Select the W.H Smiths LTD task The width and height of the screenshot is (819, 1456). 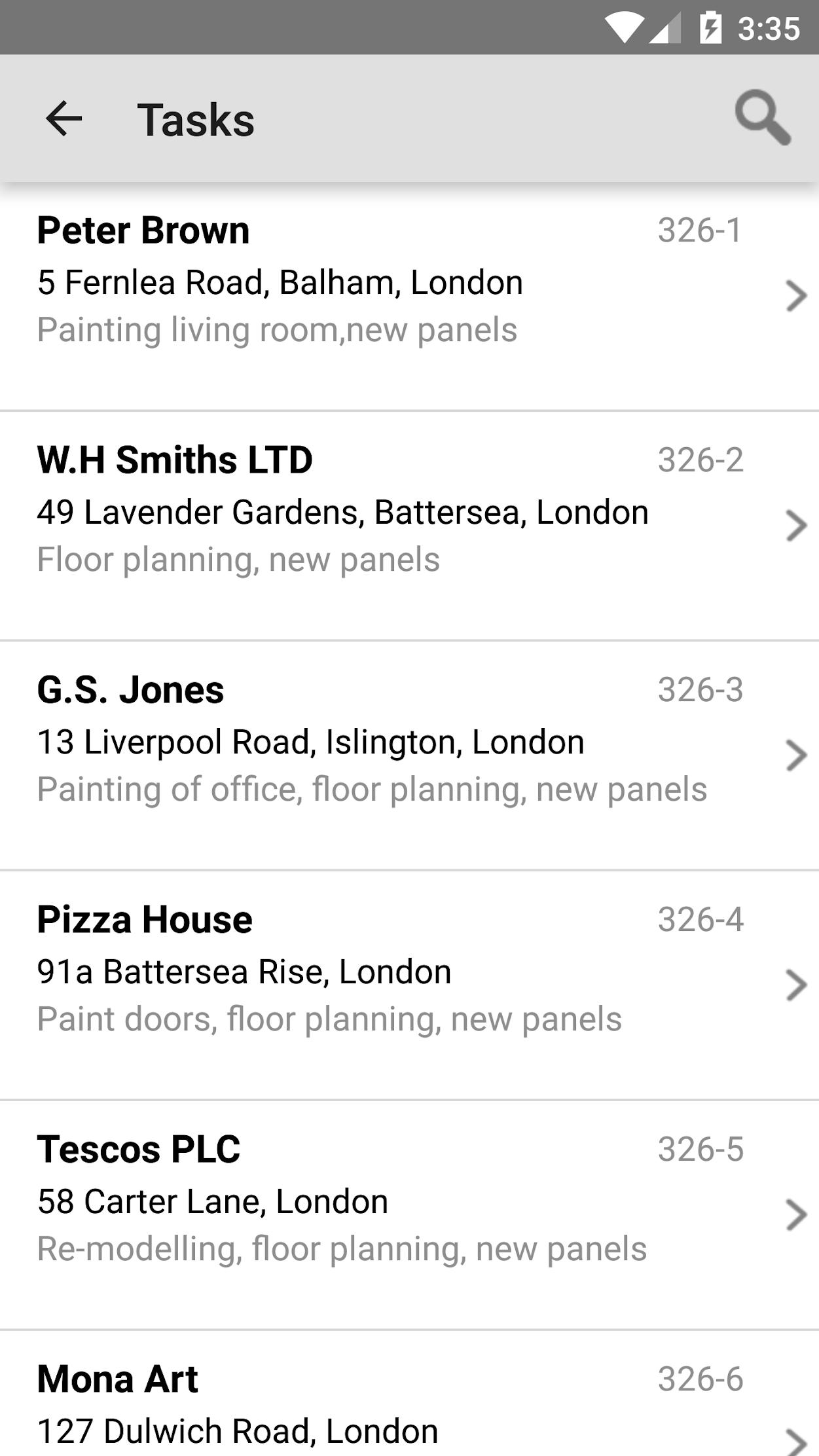pyautogui.click(x=409, y=526)
